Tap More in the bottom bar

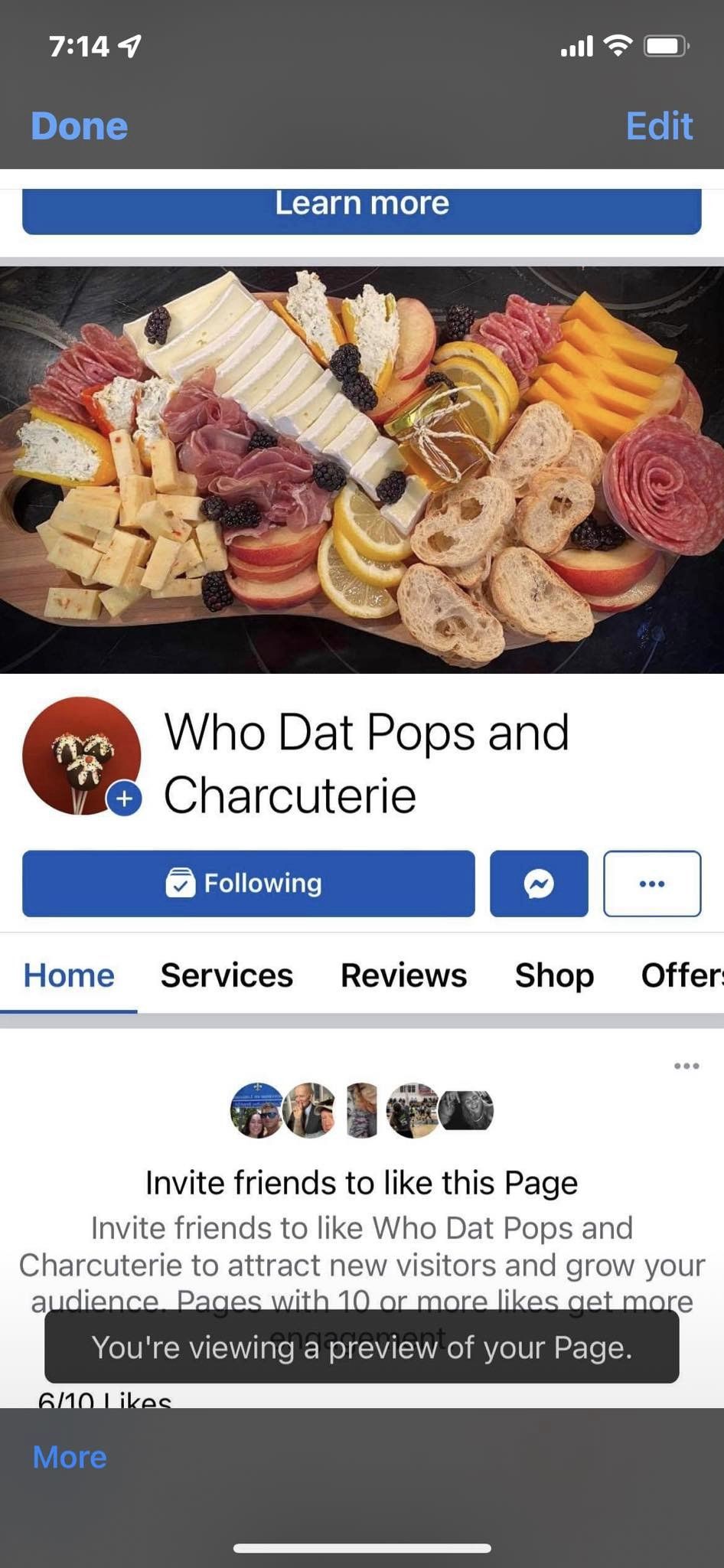point(70,1457)
